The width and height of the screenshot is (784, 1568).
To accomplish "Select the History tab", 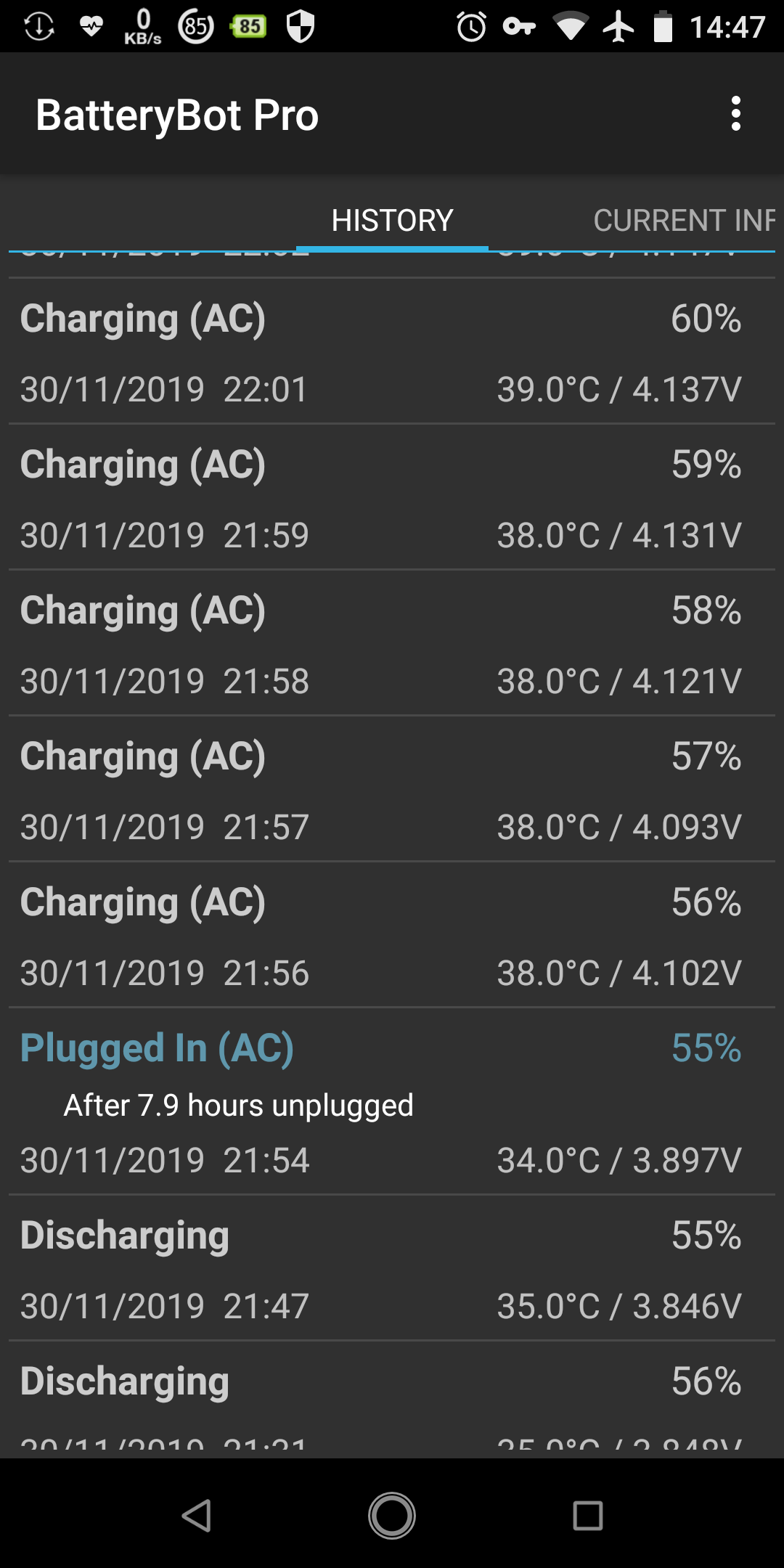I will 392,220.
